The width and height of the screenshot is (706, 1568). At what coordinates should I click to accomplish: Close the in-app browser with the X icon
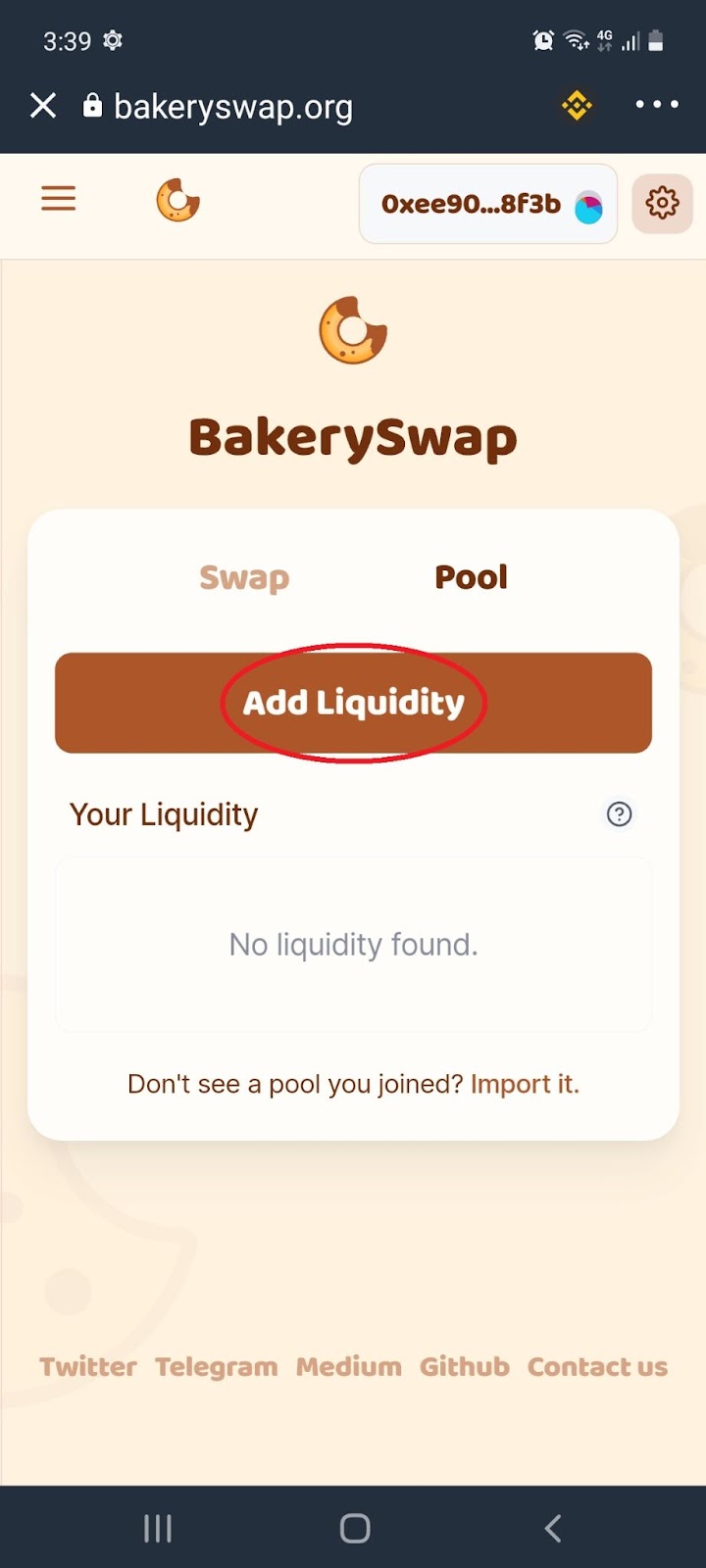[43, 105]
